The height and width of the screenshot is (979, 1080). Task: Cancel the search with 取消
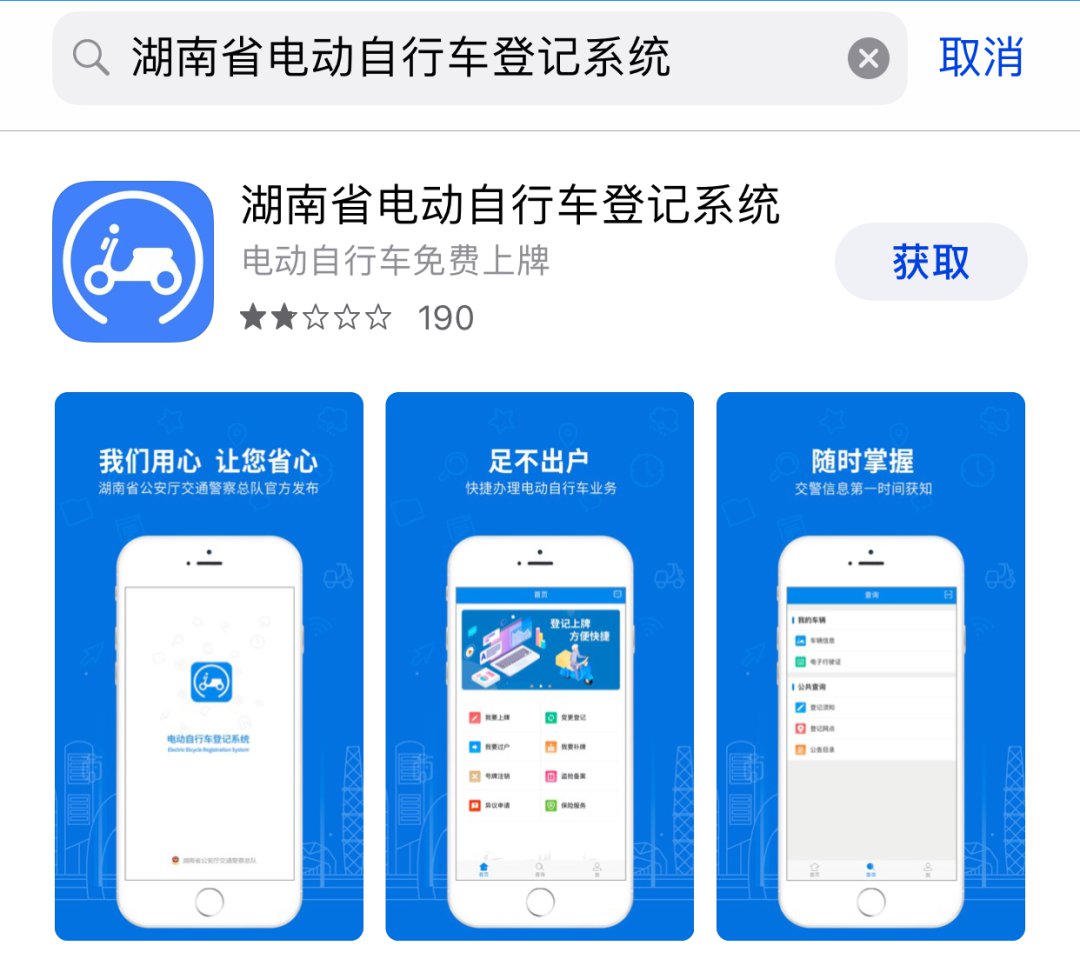[981, 58]
